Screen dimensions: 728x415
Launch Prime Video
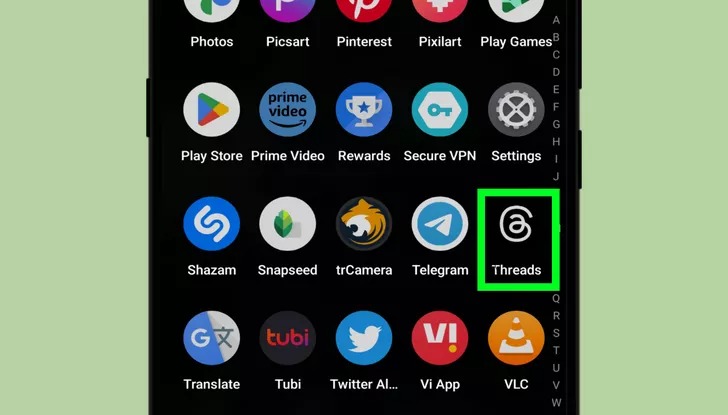(288, 111)
